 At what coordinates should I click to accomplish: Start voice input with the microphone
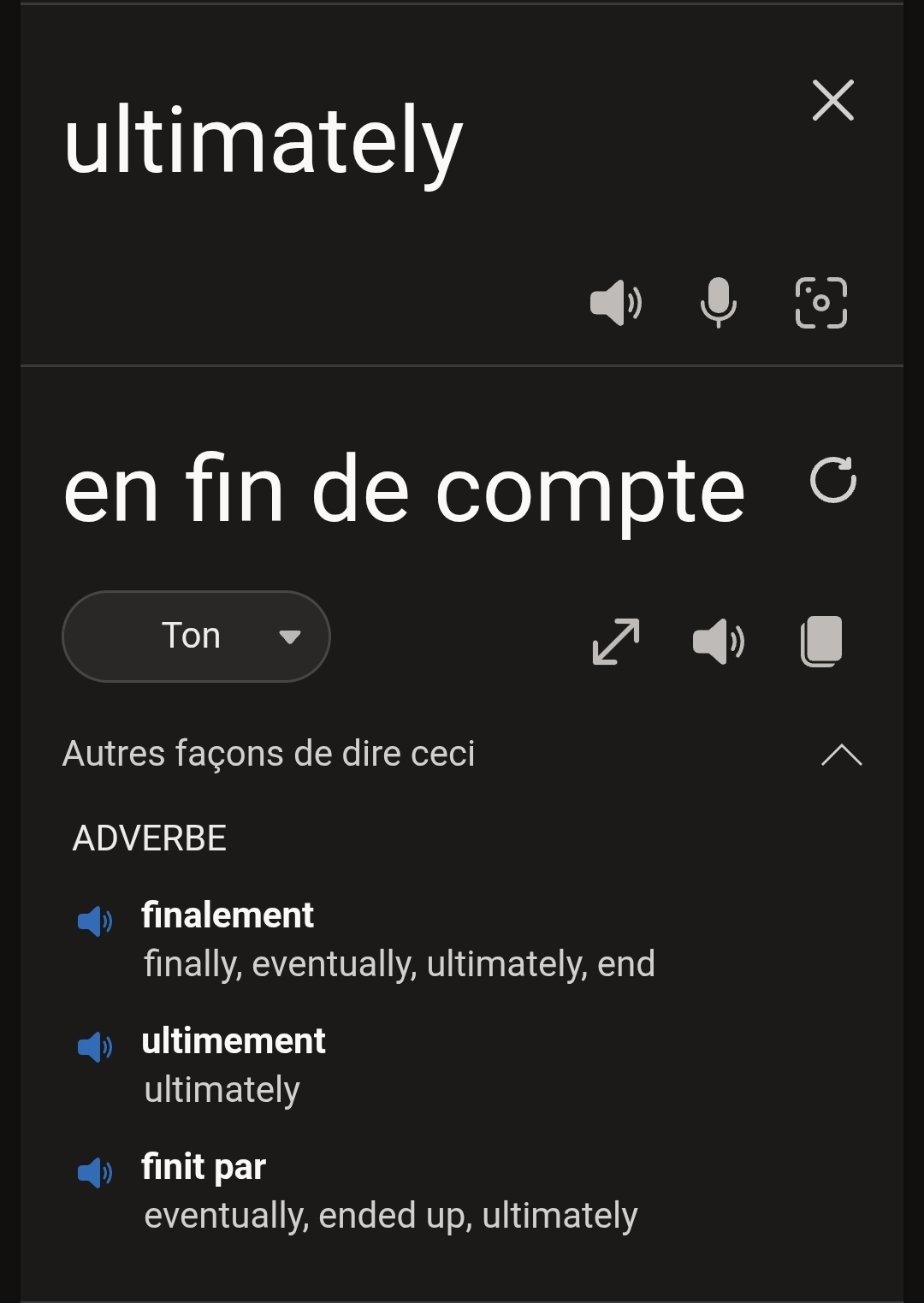click(x=718, y=303)
